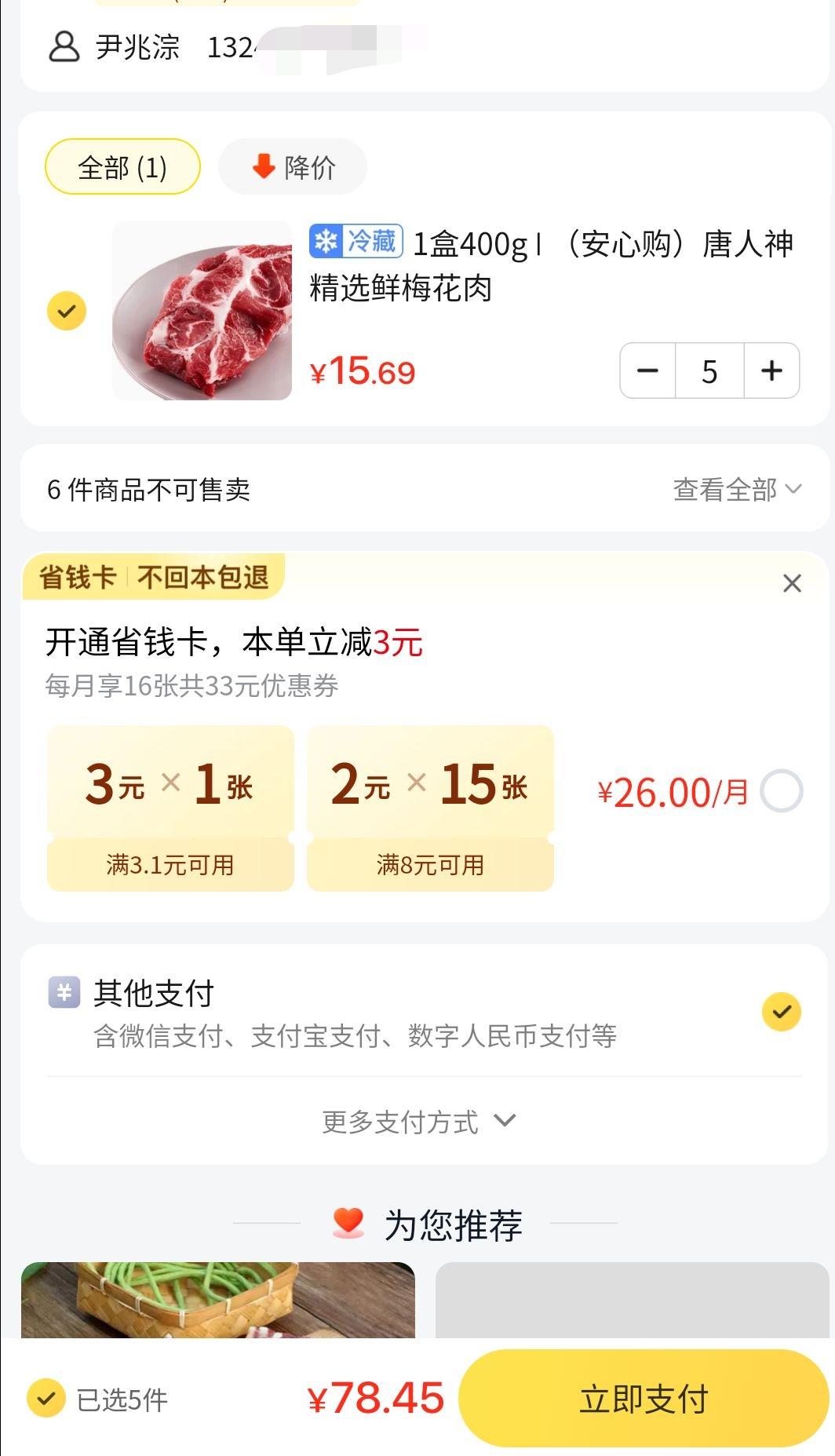Tap the plus icon to increase quantity

click(771, 370)
